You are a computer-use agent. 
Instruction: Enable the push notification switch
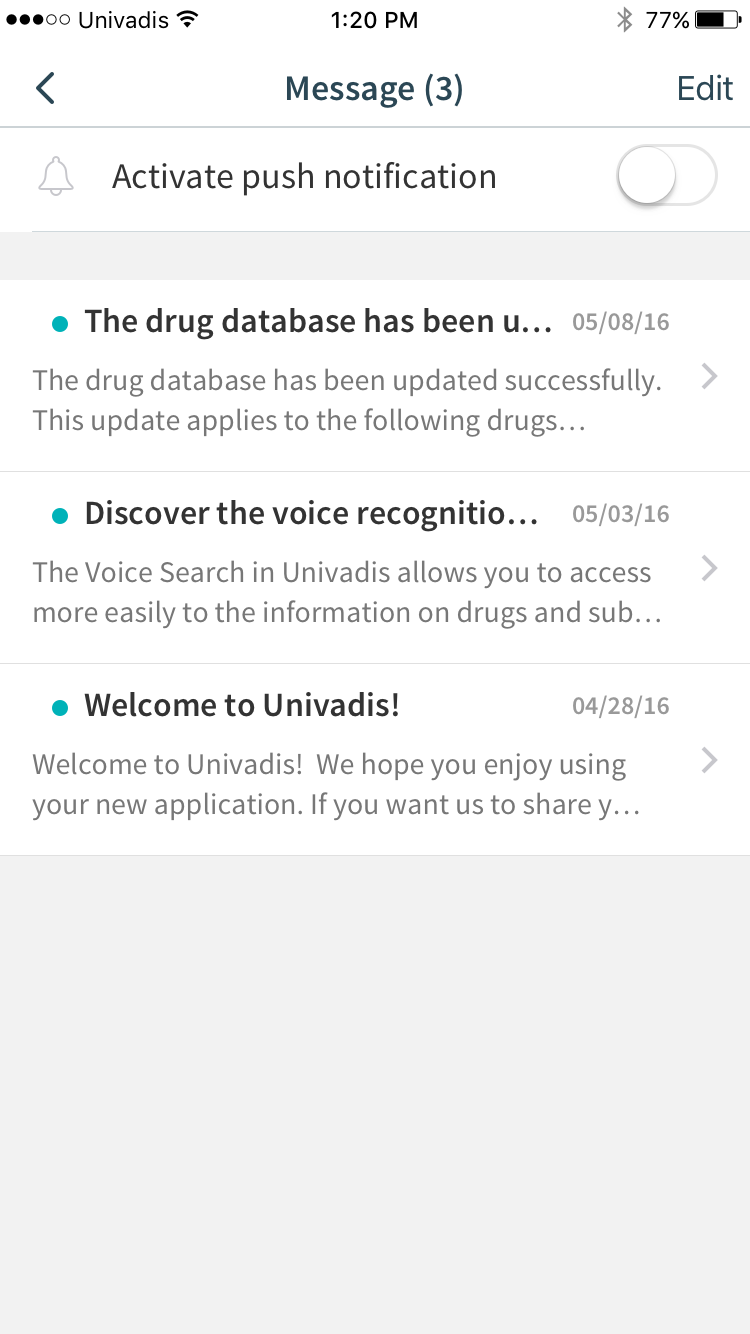[667, 176]
